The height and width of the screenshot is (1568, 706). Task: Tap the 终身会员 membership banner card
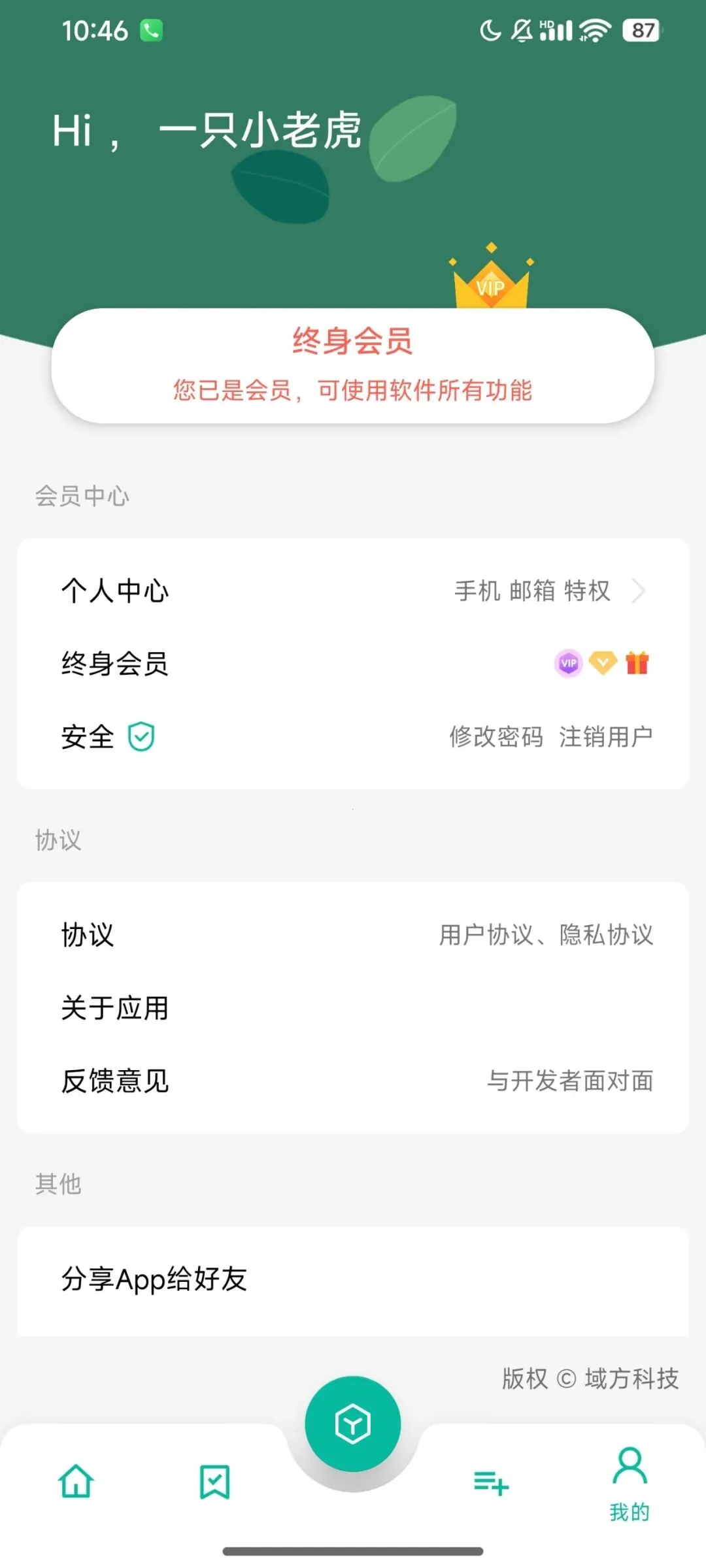click(353, 366)
